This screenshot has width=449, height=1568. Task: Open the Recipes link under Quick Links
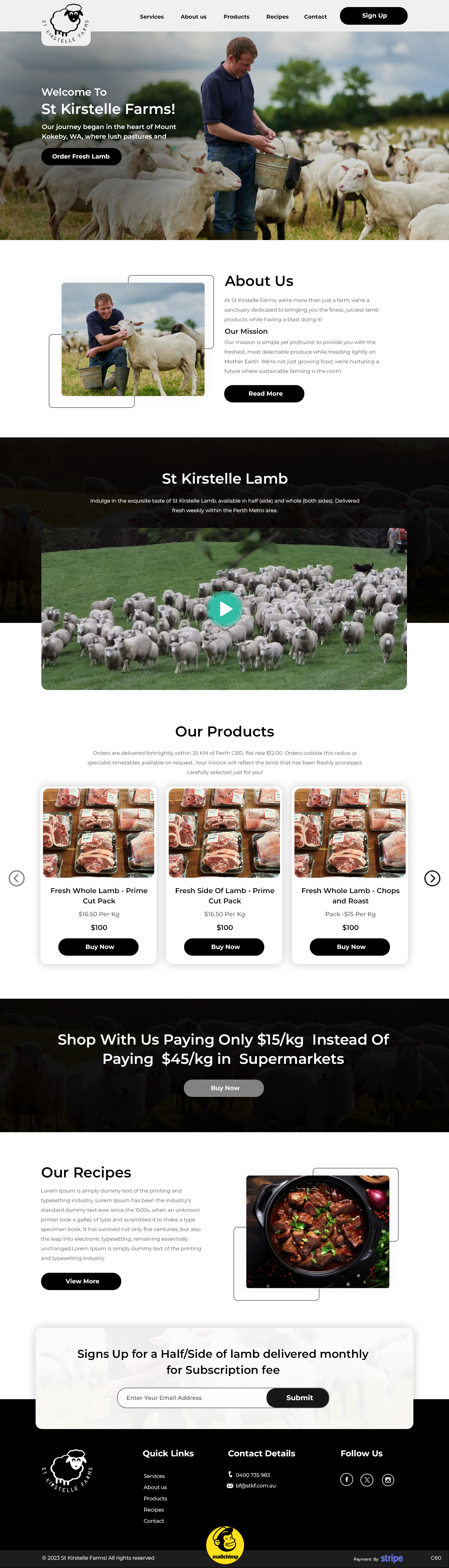click(x=154, y=1510)
